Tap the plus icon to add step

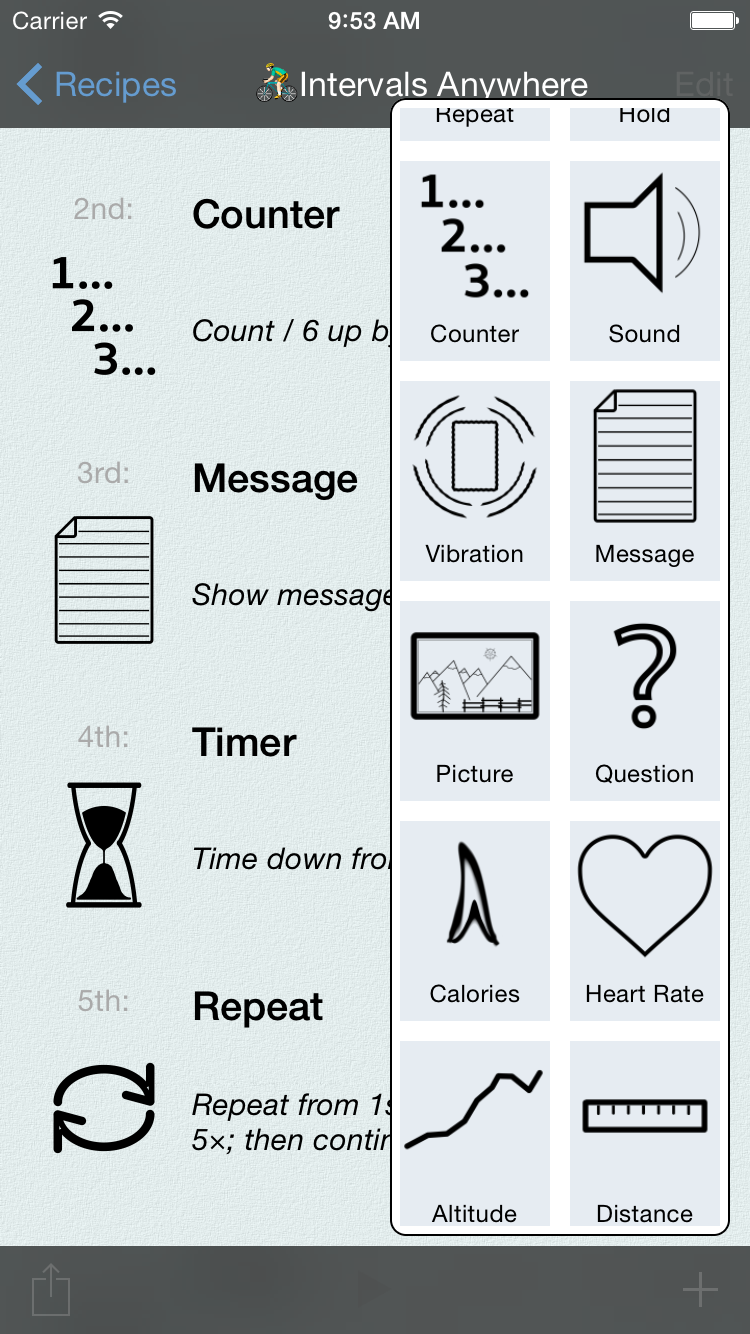(700, 1290)
